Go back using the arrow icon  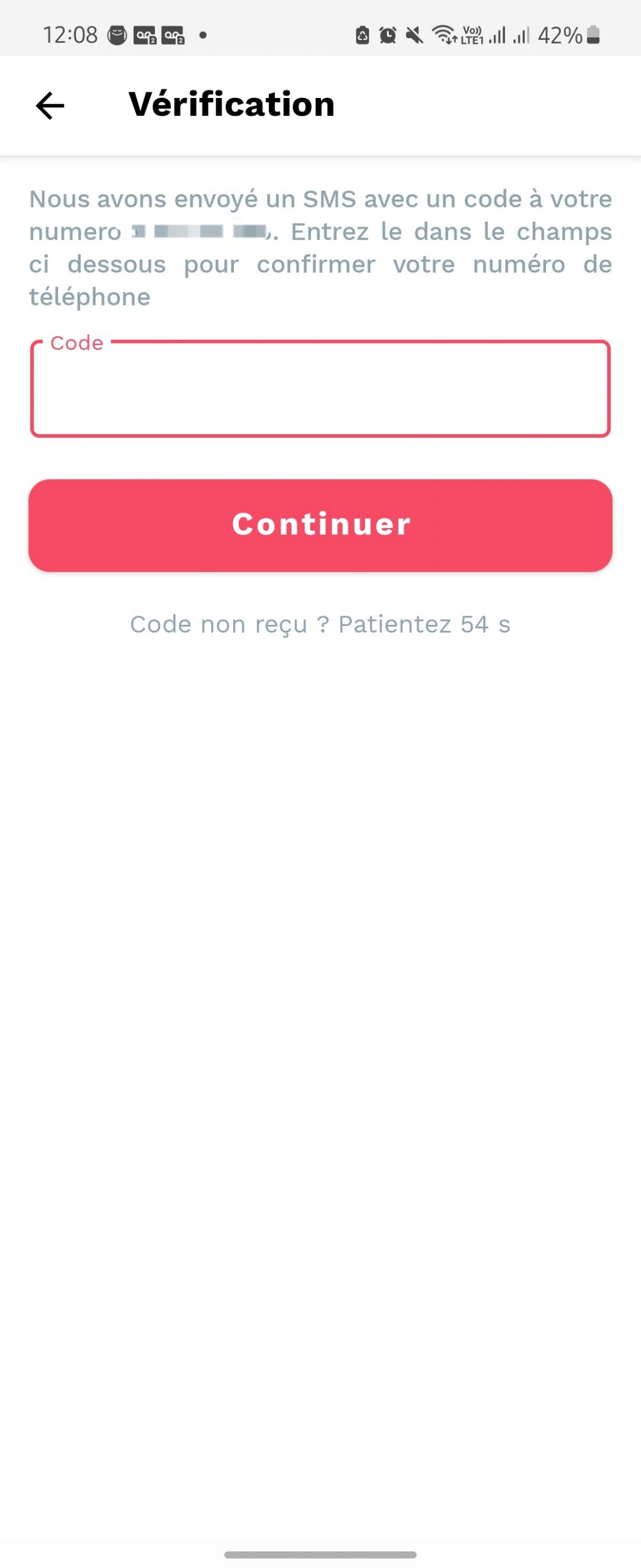(x=50, y=105)
